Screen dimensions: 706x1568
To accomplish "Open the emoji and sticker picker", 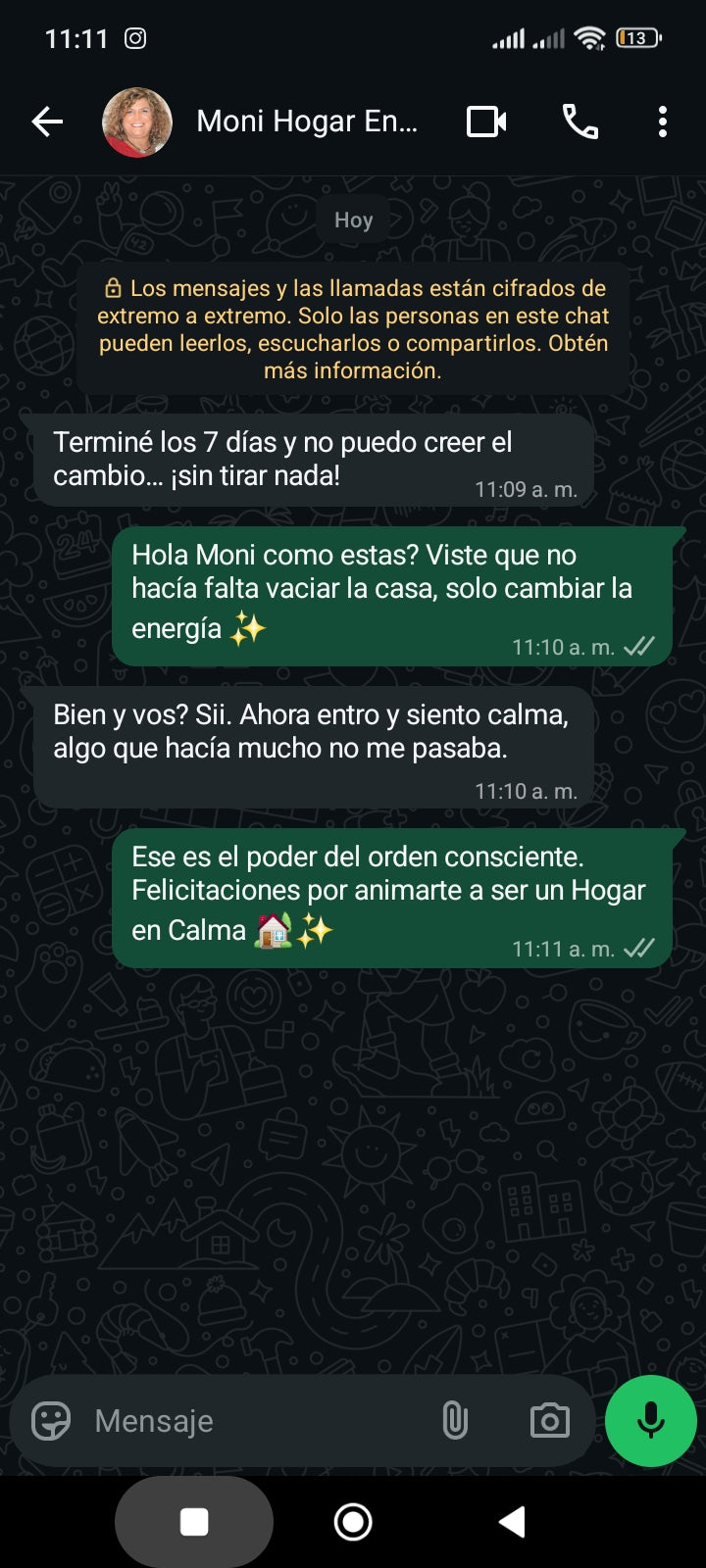I will click(51, 1421).
